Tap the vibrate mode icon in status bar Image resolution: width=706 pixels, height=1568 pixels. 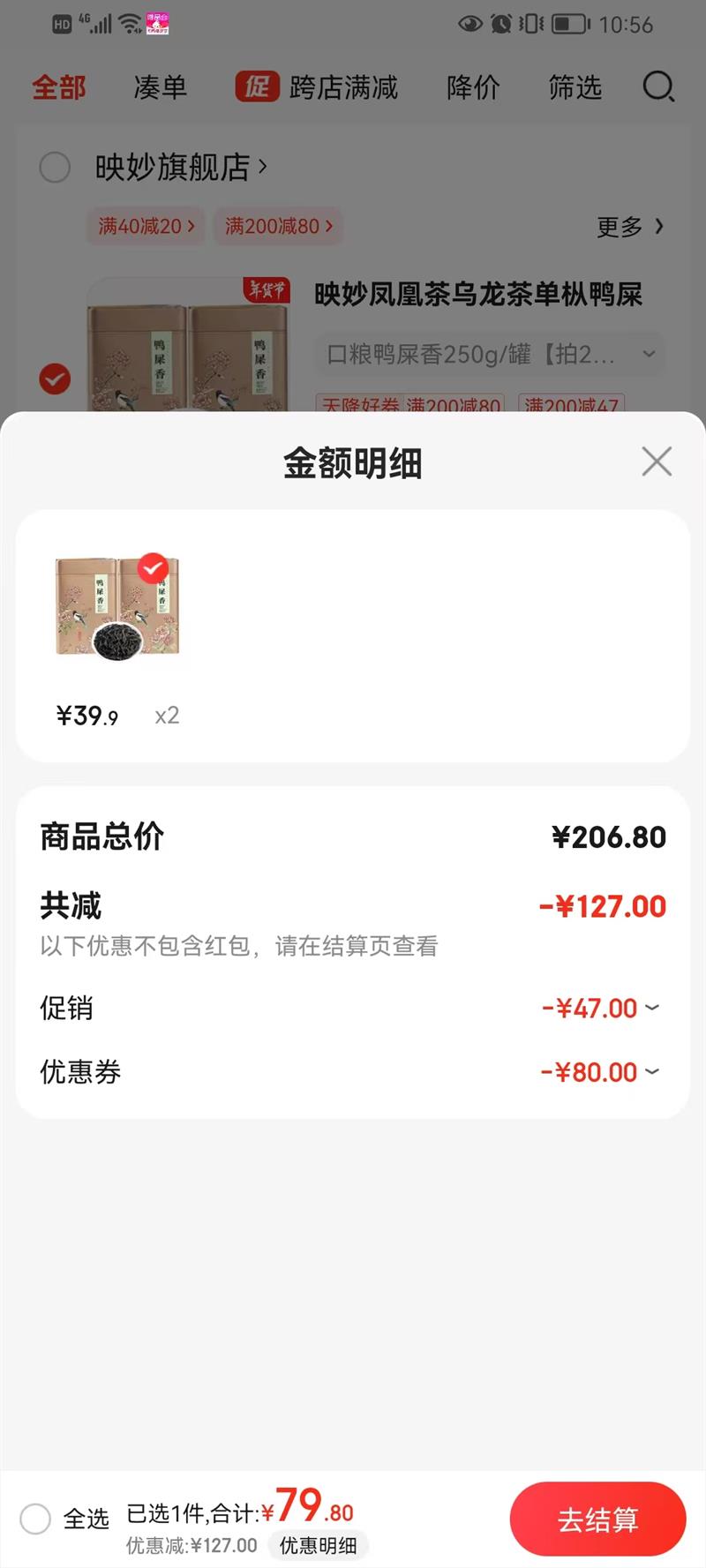coord(531,25)
